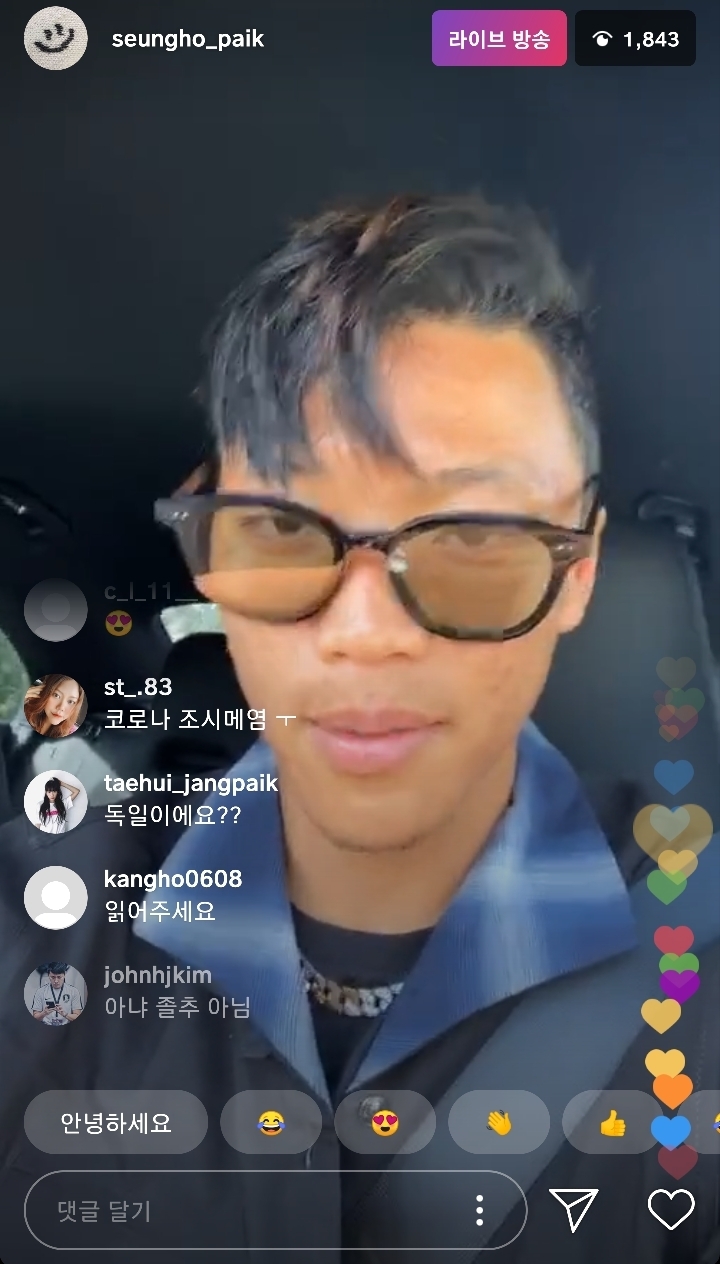Screen dimensions: 720x1264
Task: Open johnhjkim's profile avatar
Action: (55, 991)
